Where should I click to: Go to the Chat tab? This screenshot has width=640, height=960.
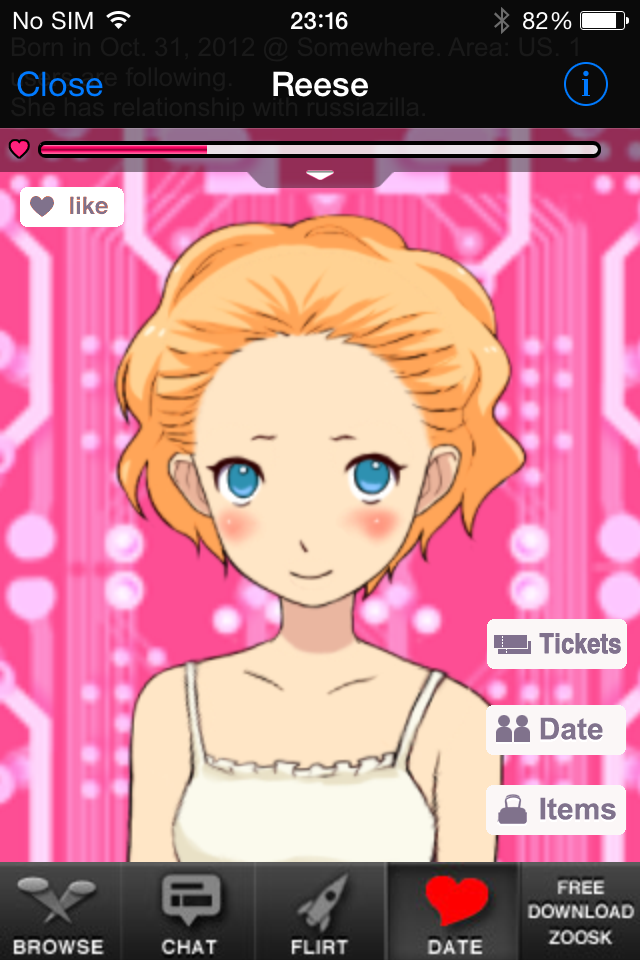click(x=188, y=912)
